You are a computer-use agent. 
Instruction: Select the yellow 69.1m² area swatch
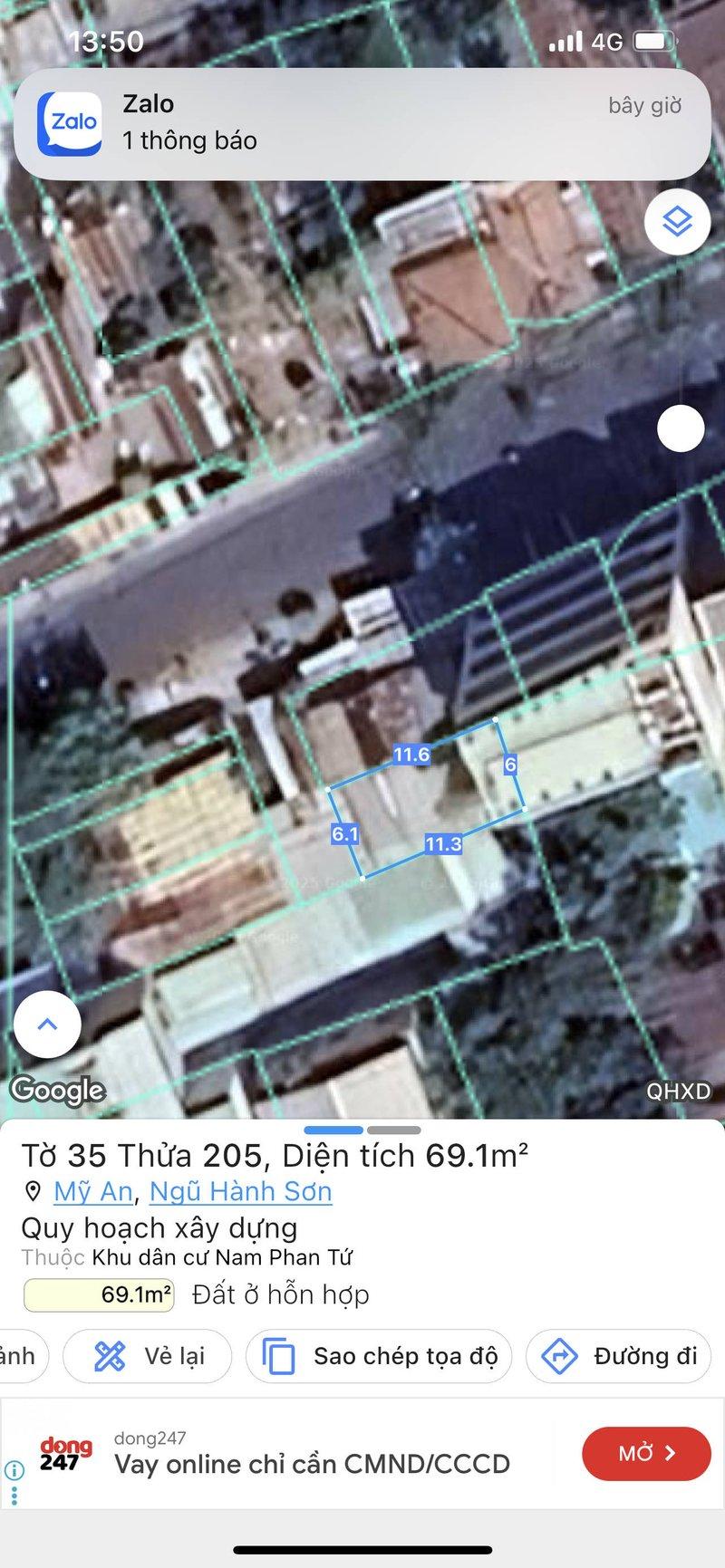coord(100,1294)
